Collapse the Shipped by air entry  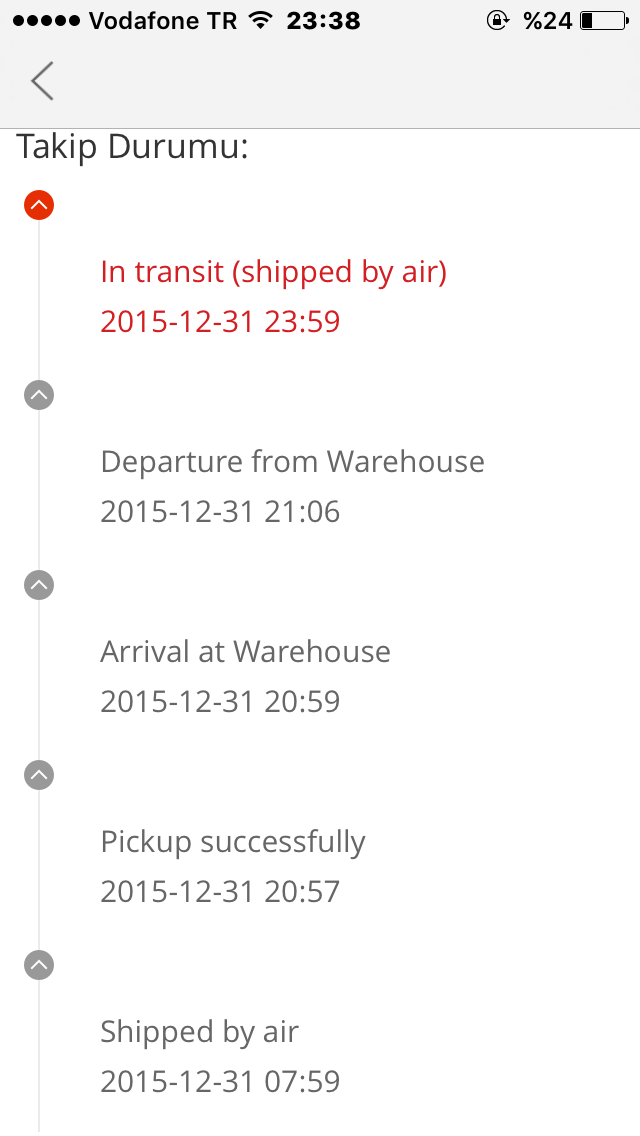click(x=39, y=965)
